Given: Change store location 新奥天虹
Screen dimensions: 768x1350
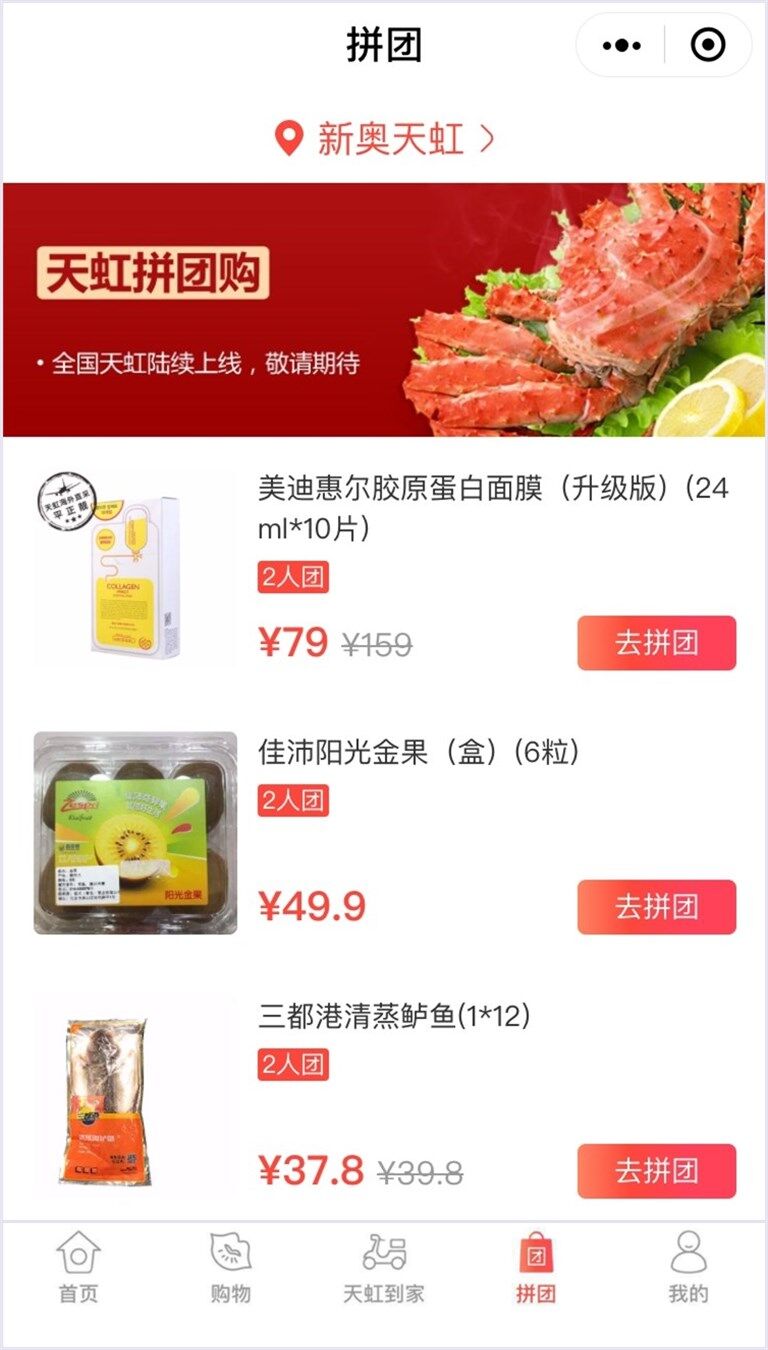Looking at the screenshot, I should pyautogui.click(x=384, y=139).
